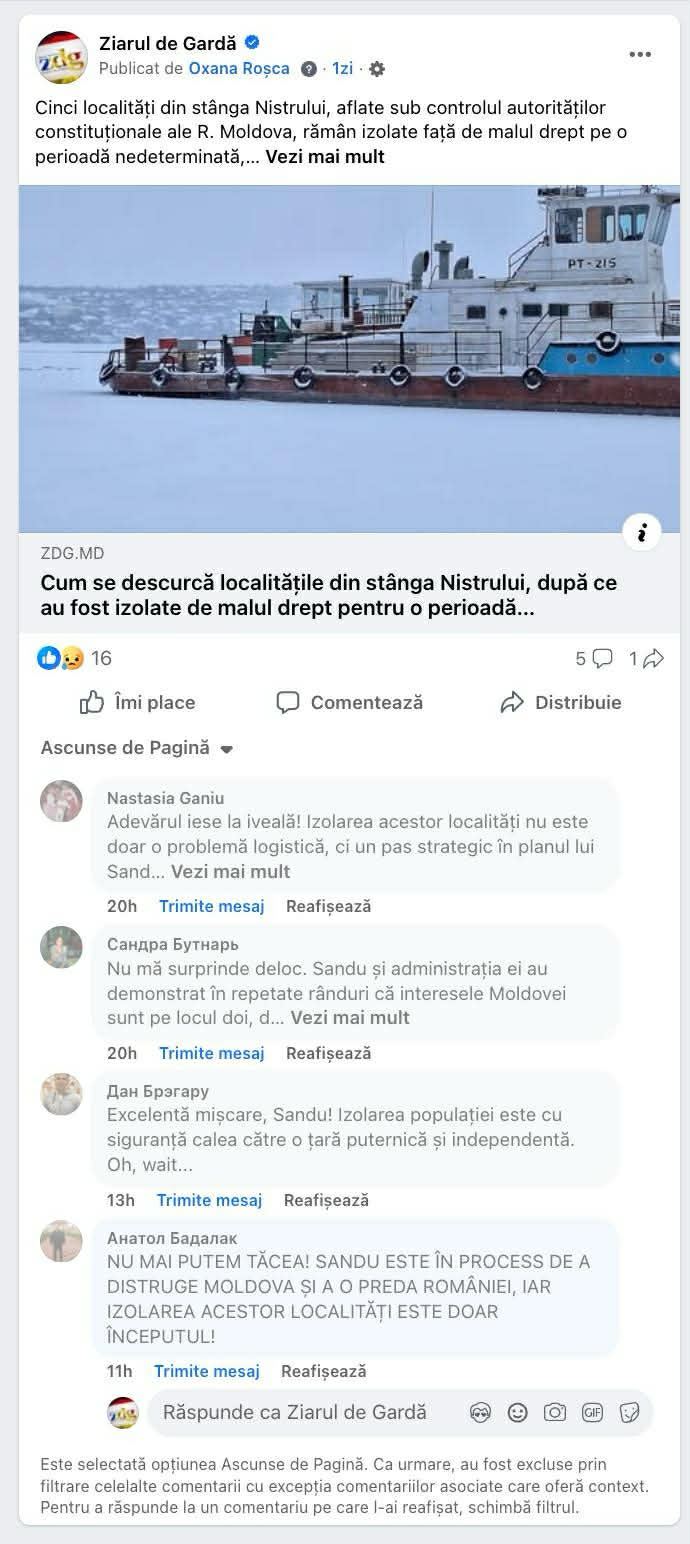Expand post text with Vezi mai mult

pyautogui.click(x=325, y=157)
